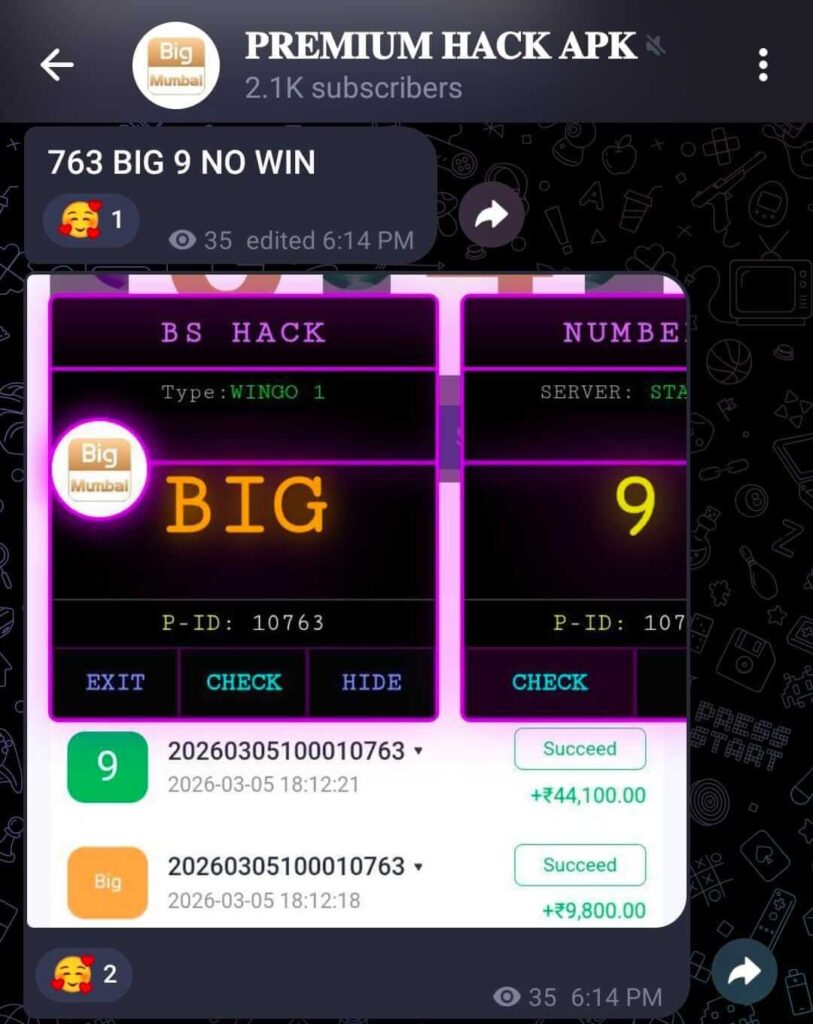Forward the image post
The width and height of the screenshot is (813, 1024).
pyautogui.click(x=744, y=972)
